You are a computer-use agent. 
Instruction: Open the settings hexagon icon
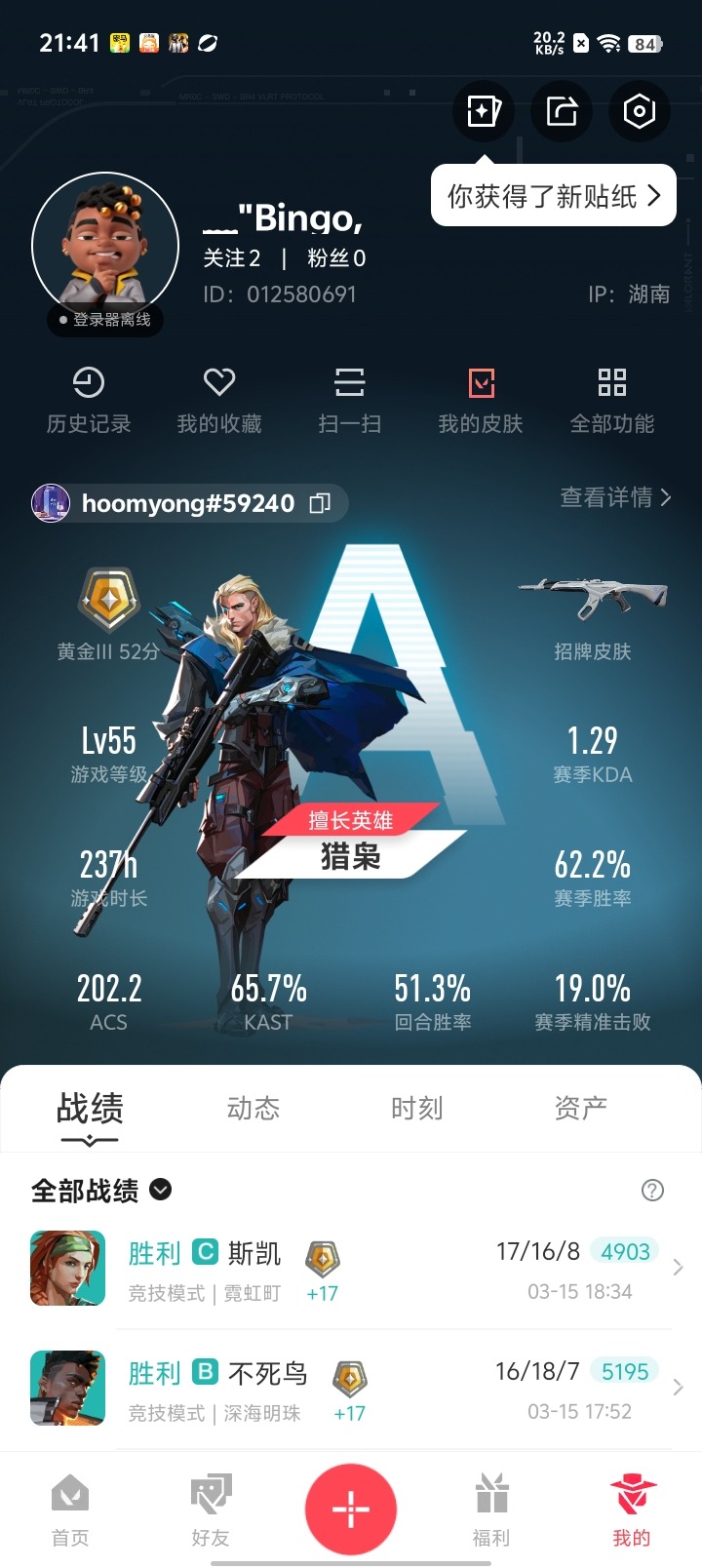click(640, 110)
